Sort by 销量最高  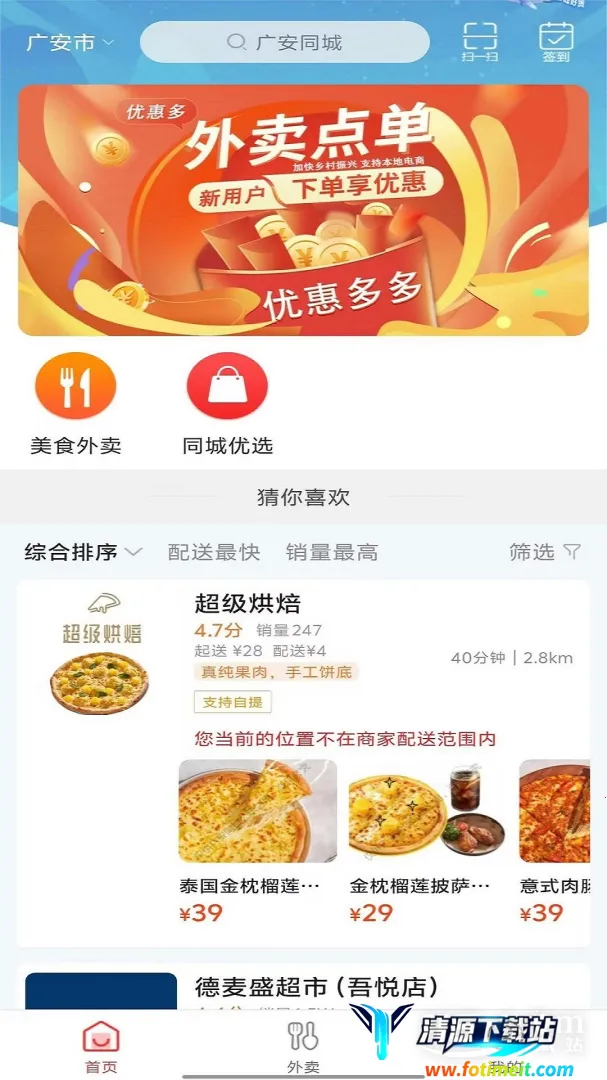pos(331,552)
